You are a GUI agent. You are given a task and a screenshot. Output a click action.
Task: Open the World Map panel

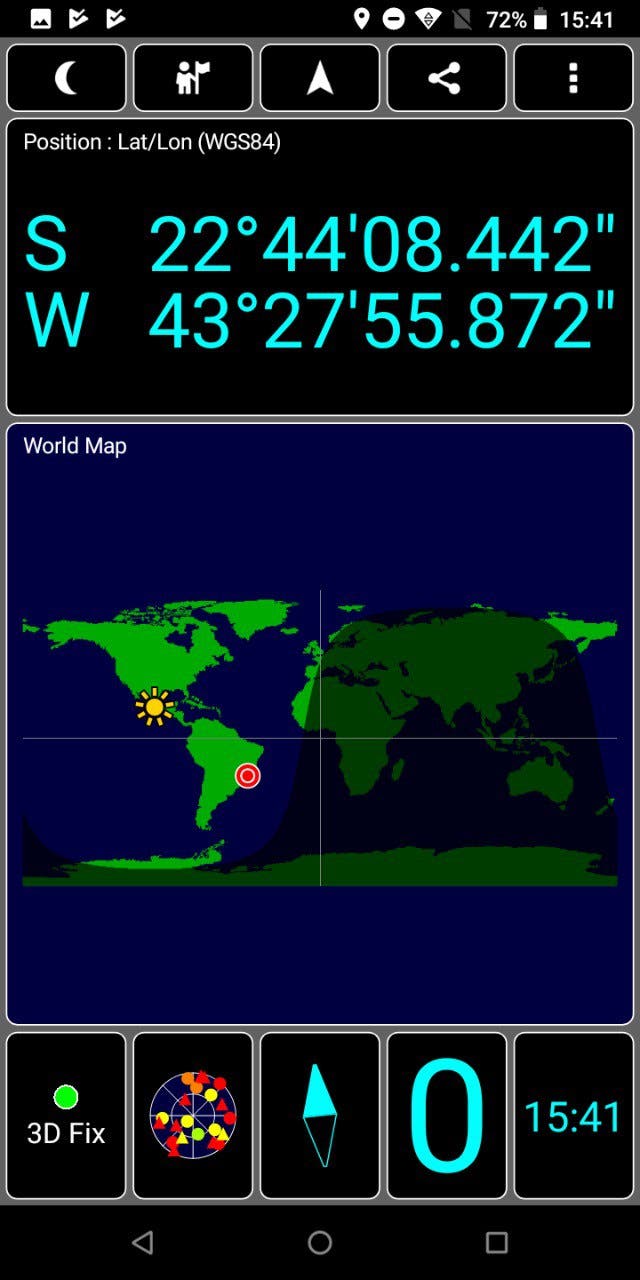click(x=320, y=724)
